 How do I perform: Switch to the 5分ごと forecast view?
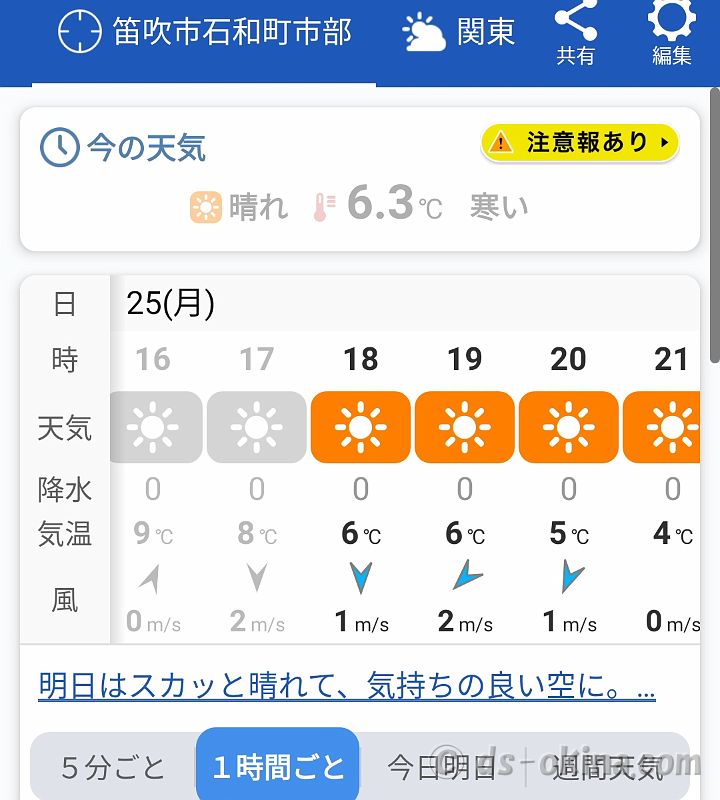(x=113, y=767)
